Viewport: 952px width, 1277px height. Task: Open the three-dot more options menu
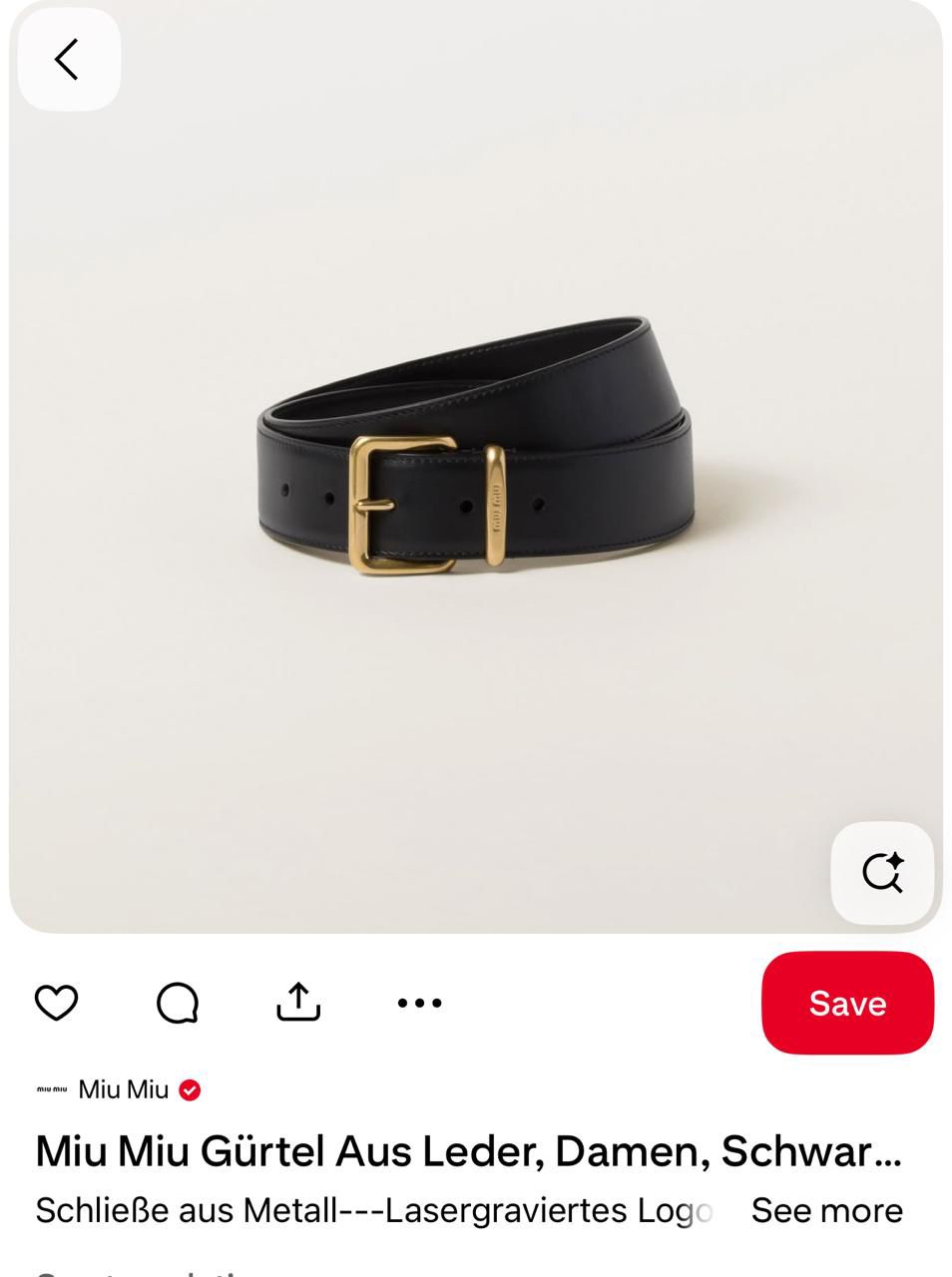419,1003
